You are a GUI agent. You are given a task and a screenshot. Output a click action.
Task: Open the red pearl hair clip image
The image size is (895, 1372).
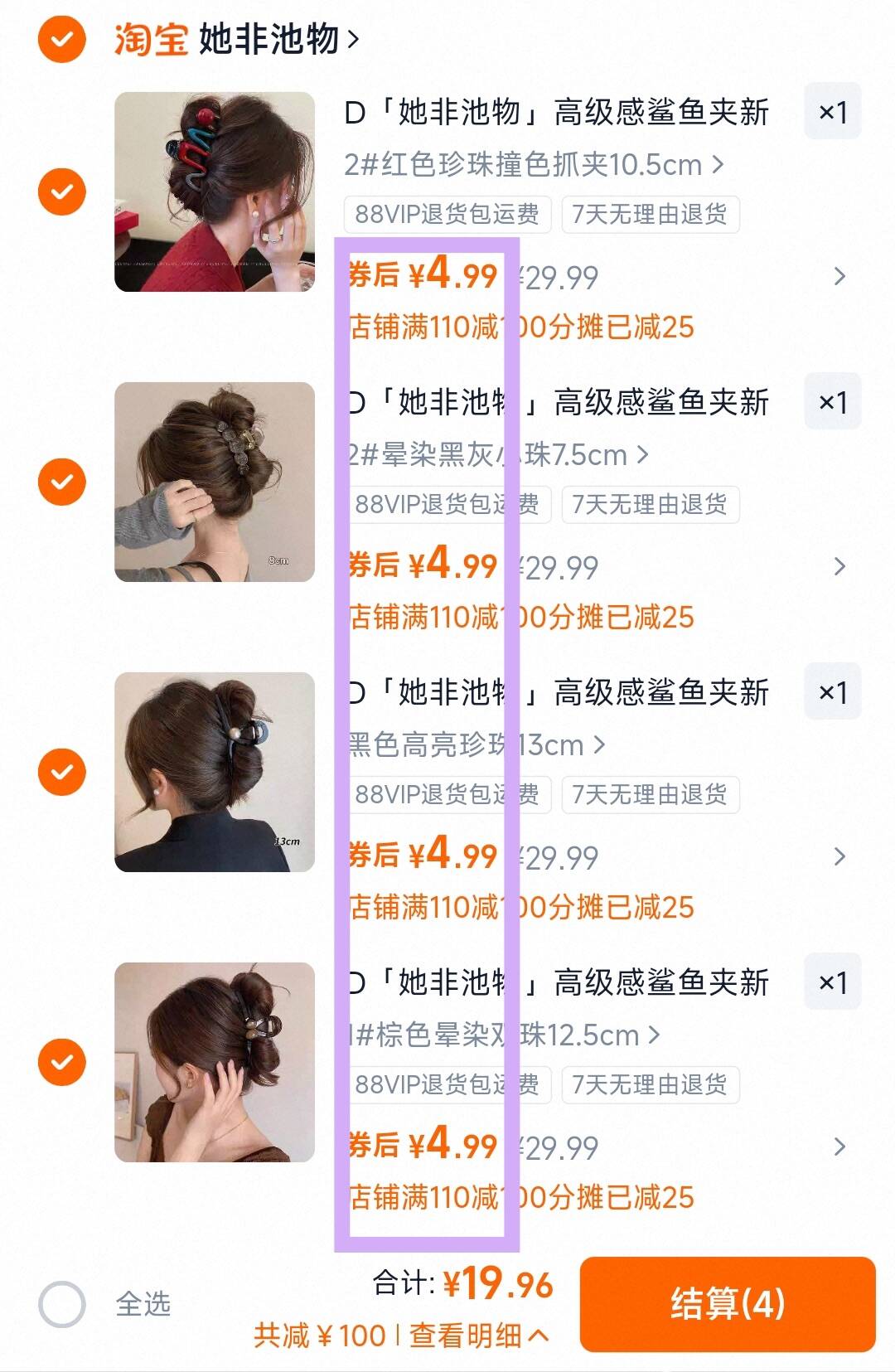[215, 191]
